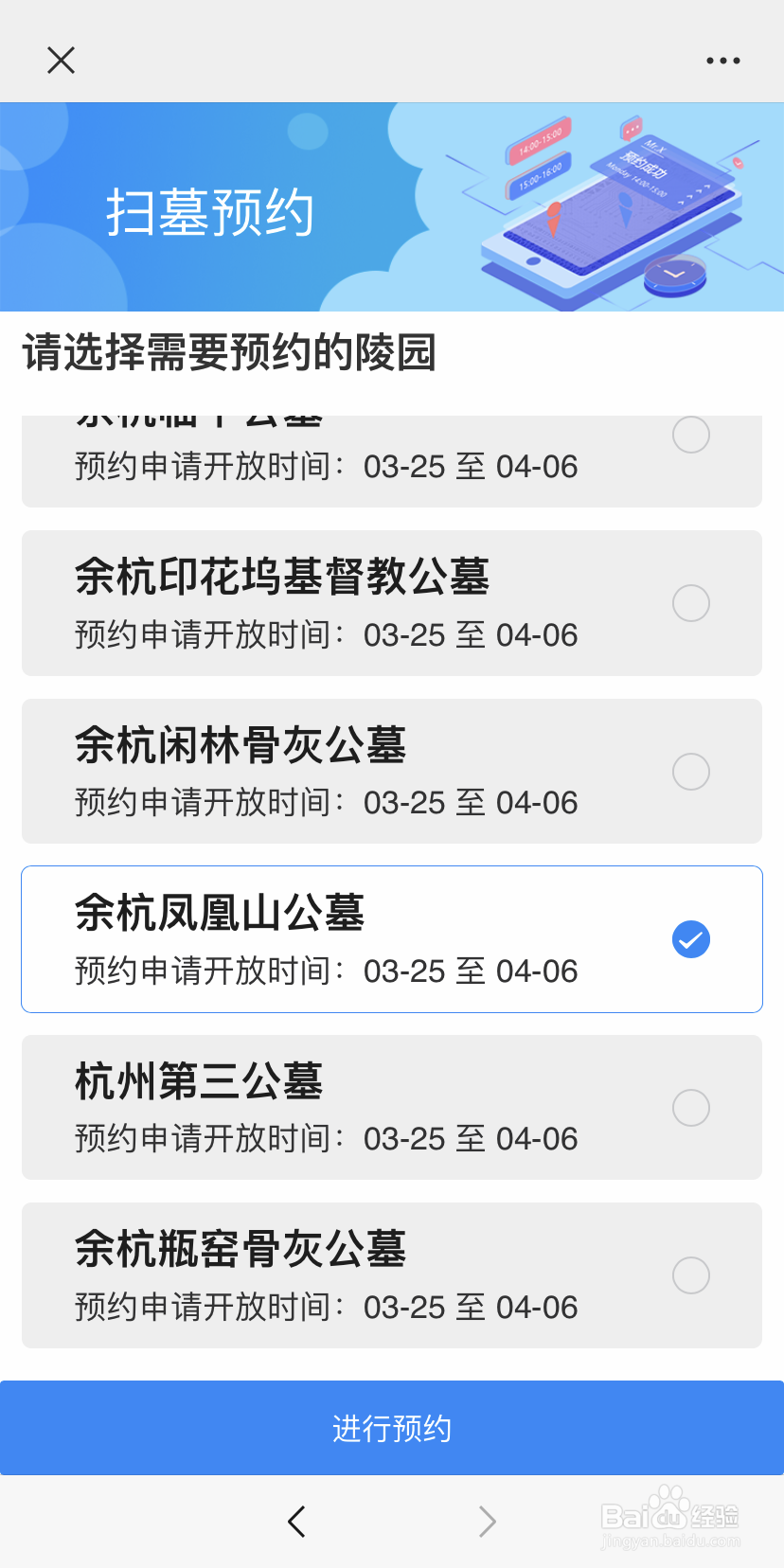This screenshot has height=1568, width=784.
Task: Select 余杭印花坞基督教公墓
Action: coord(392,603)
